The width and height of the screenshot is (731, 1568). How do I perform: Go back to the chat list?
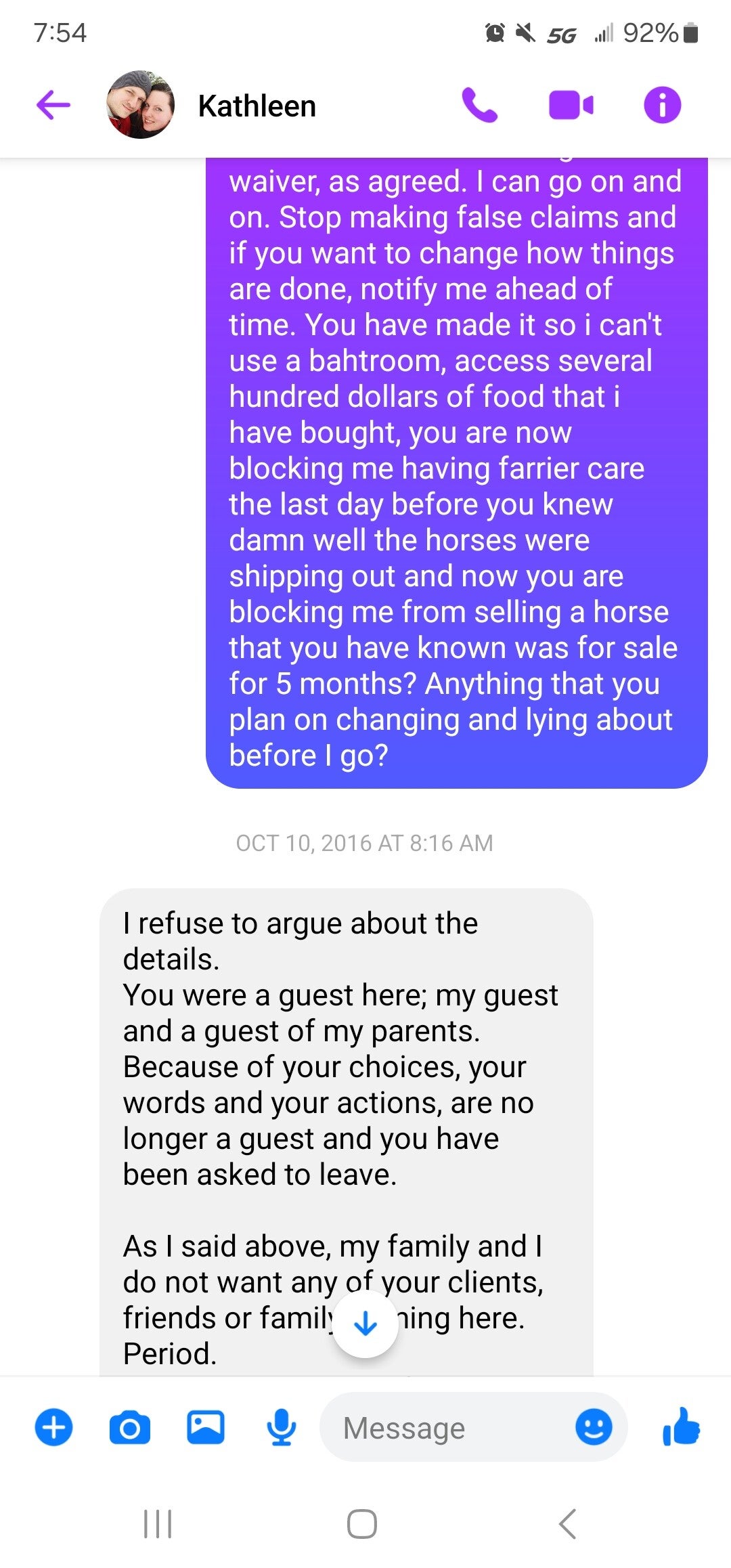(x=53, y=105)
